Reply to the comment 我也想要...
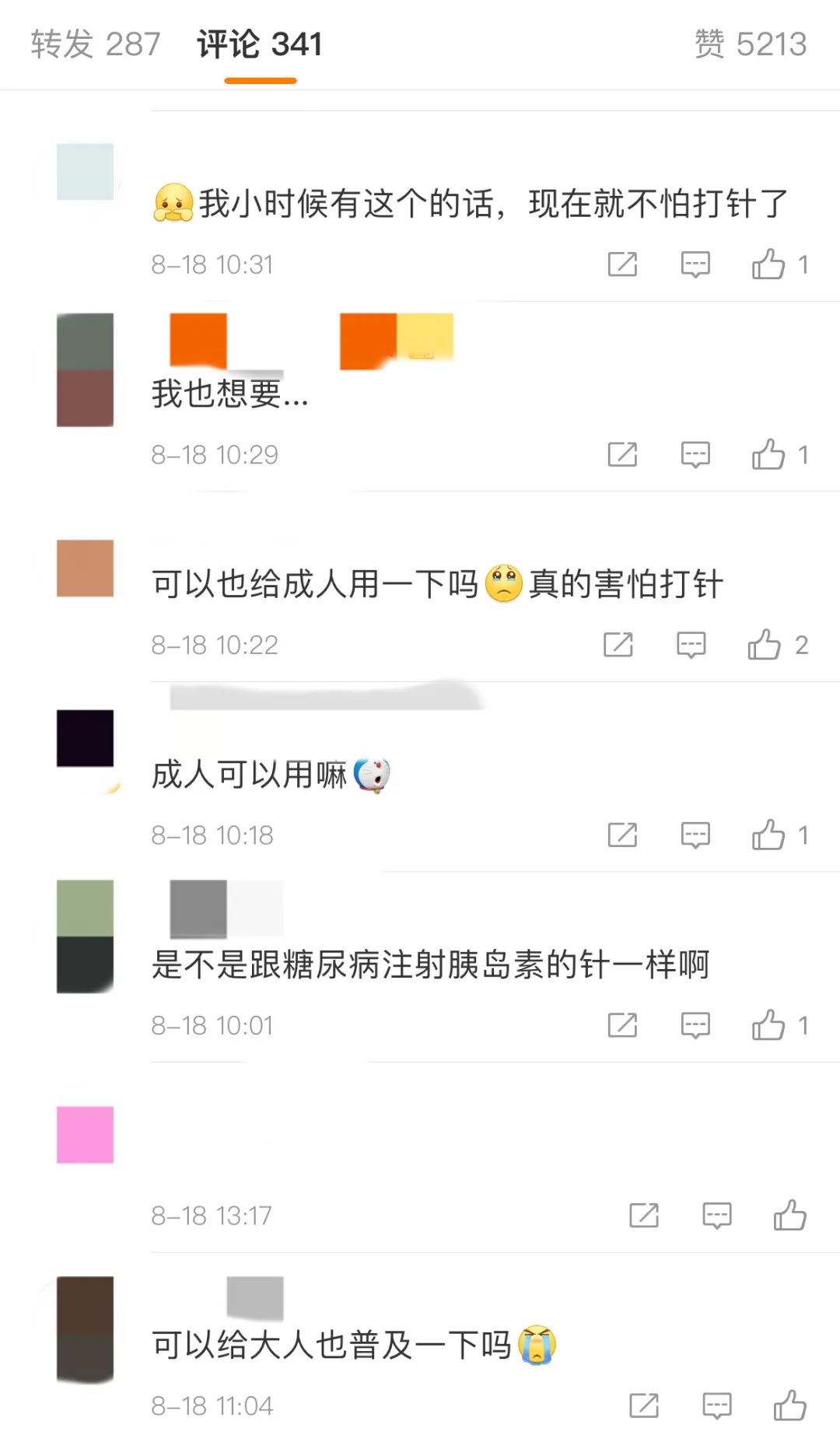The image size is (840, 1435). click(x=695, y=454)
